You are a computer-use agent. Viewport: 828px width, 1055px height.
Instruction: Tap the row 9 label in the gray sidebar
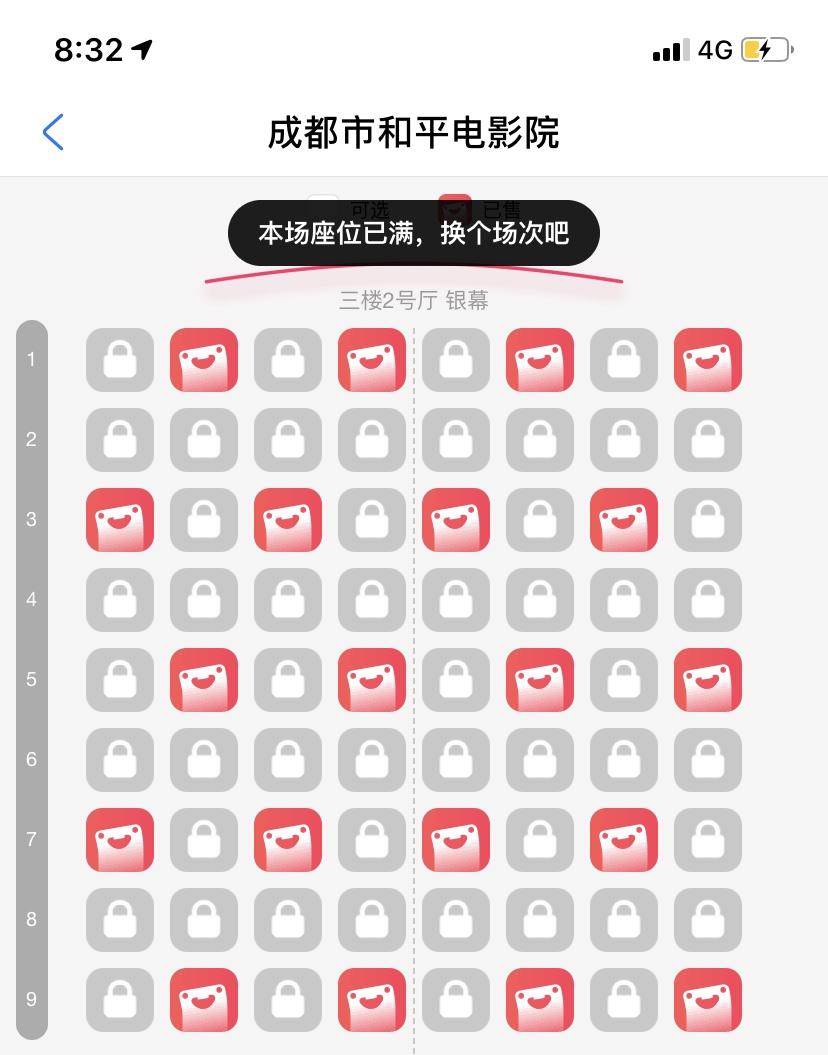(31, 1000)
